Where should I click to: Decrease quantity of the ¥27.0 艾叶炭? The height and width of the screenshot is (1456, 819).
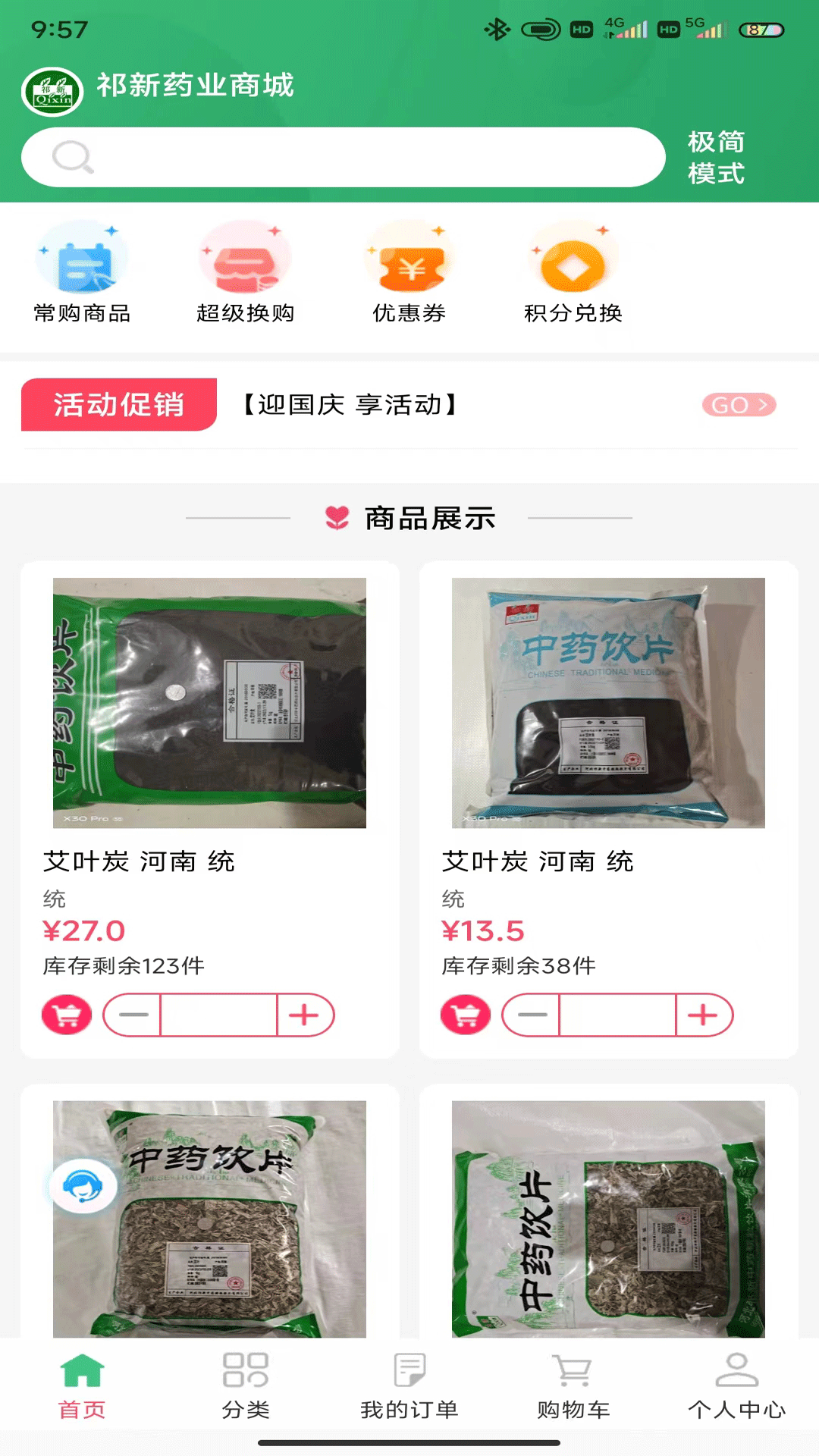pyautogui.click(x=133, y=1015)
